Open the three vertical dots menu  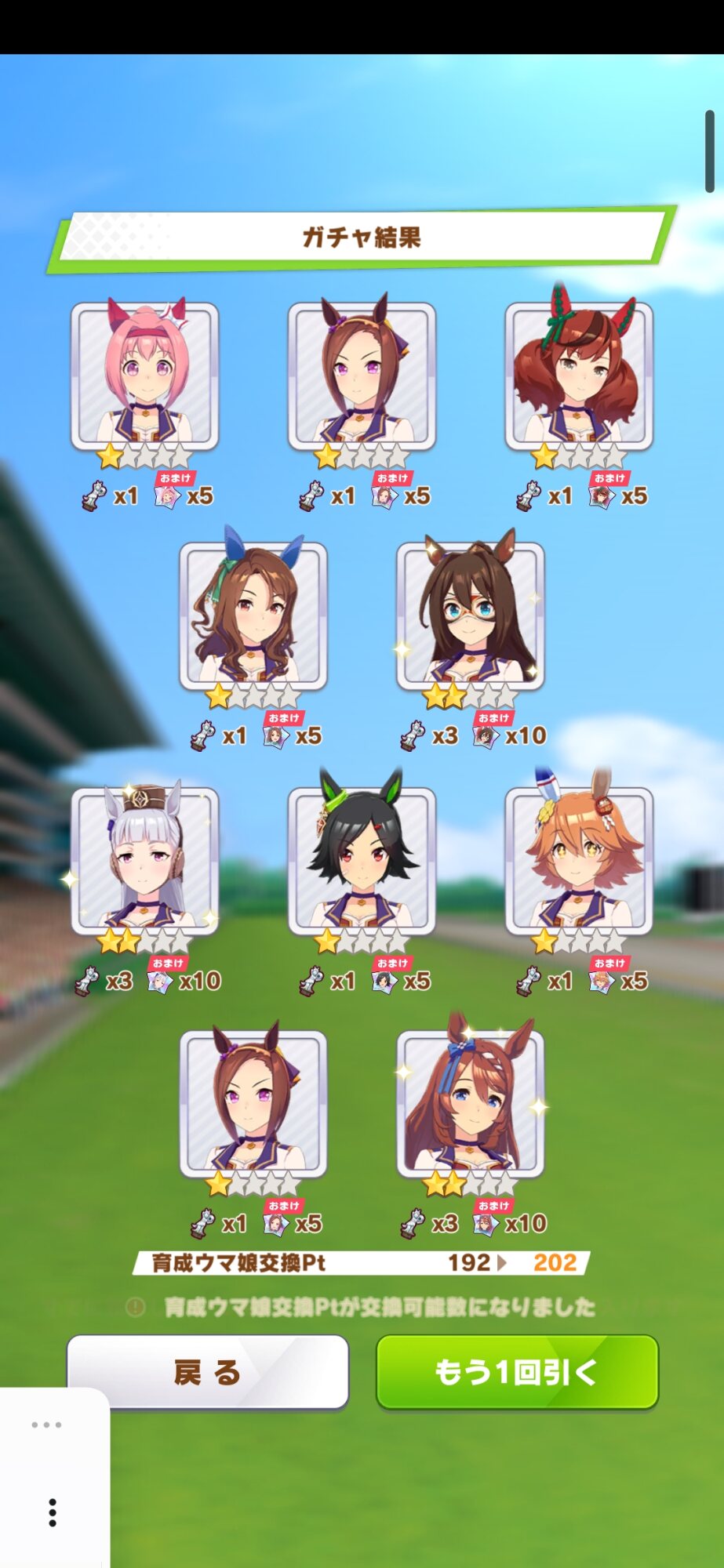[x=53, y=1512]
